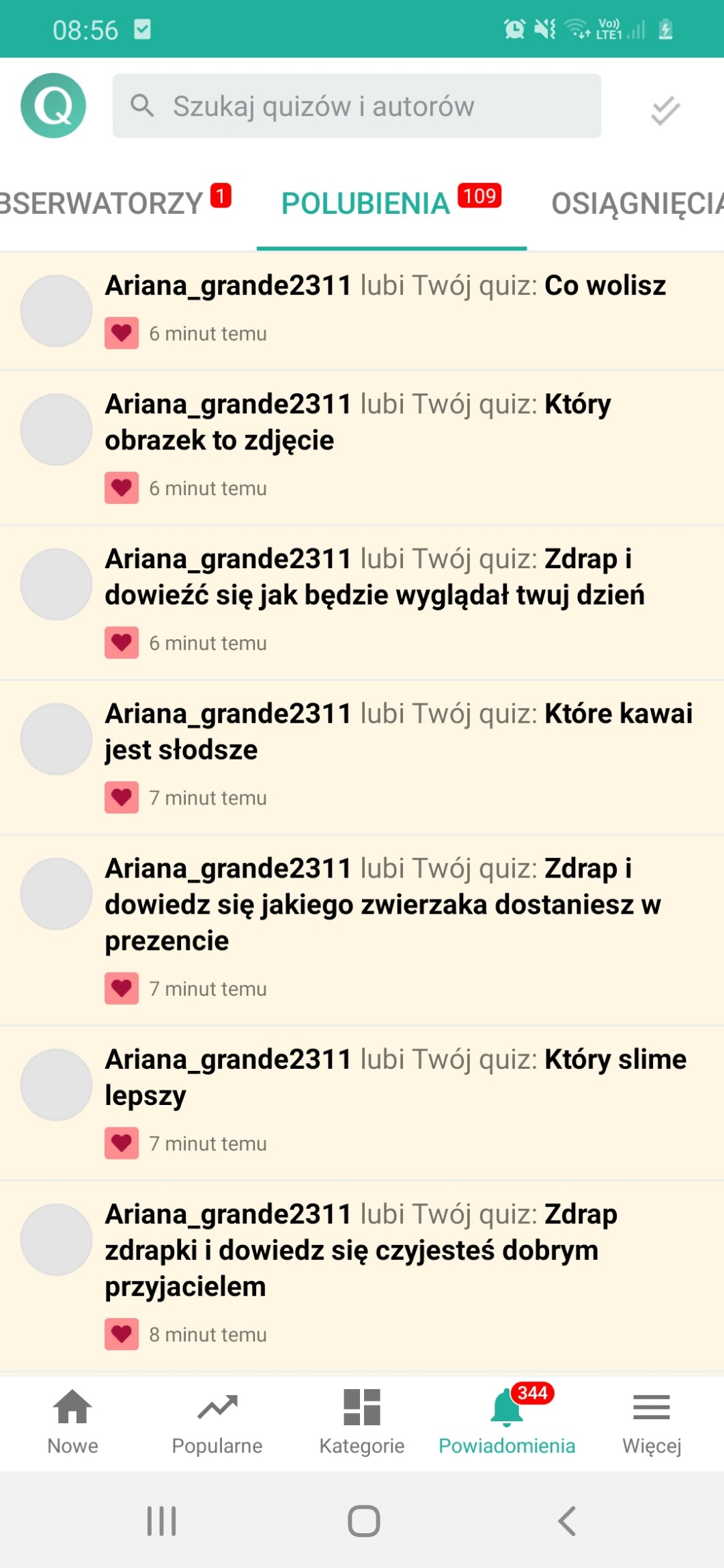Select Powiadomienia in bottom navigation

click(507, 1423)
